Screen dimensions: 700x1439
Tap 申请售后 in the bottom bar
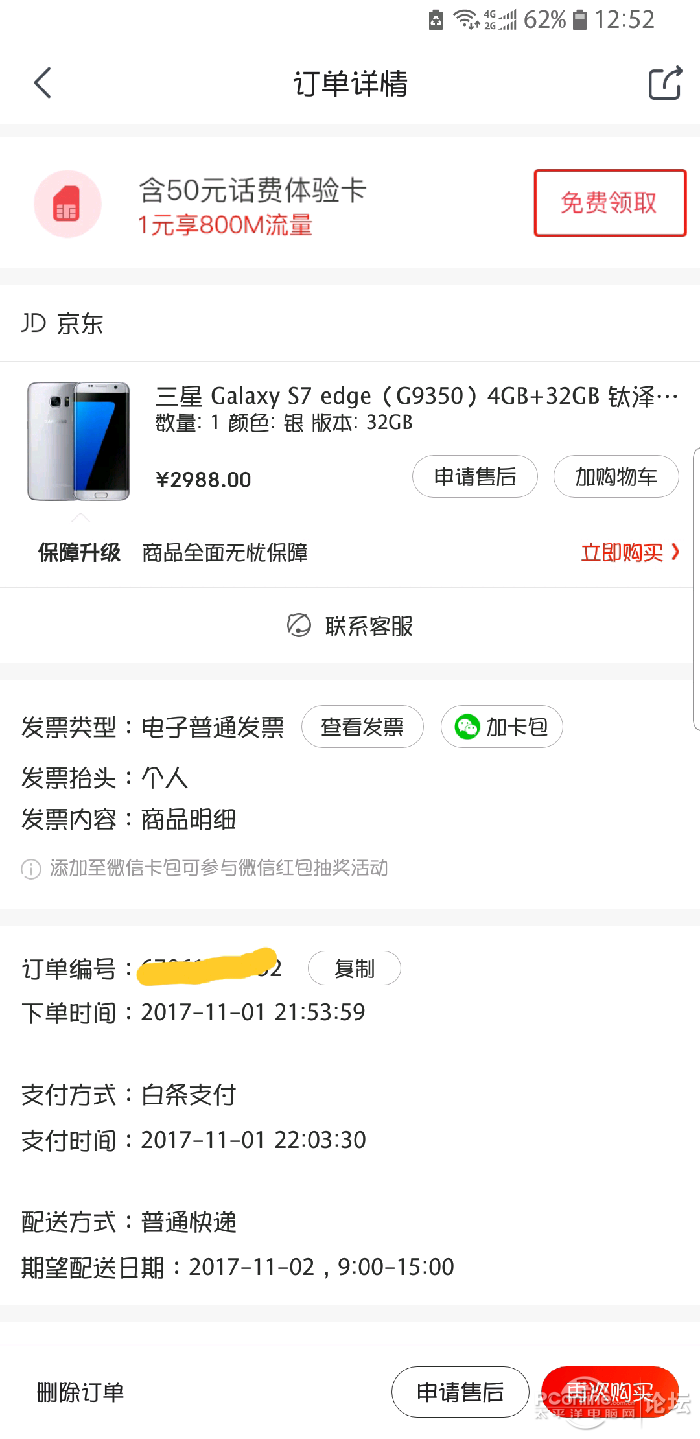[x=459, y=1392]
